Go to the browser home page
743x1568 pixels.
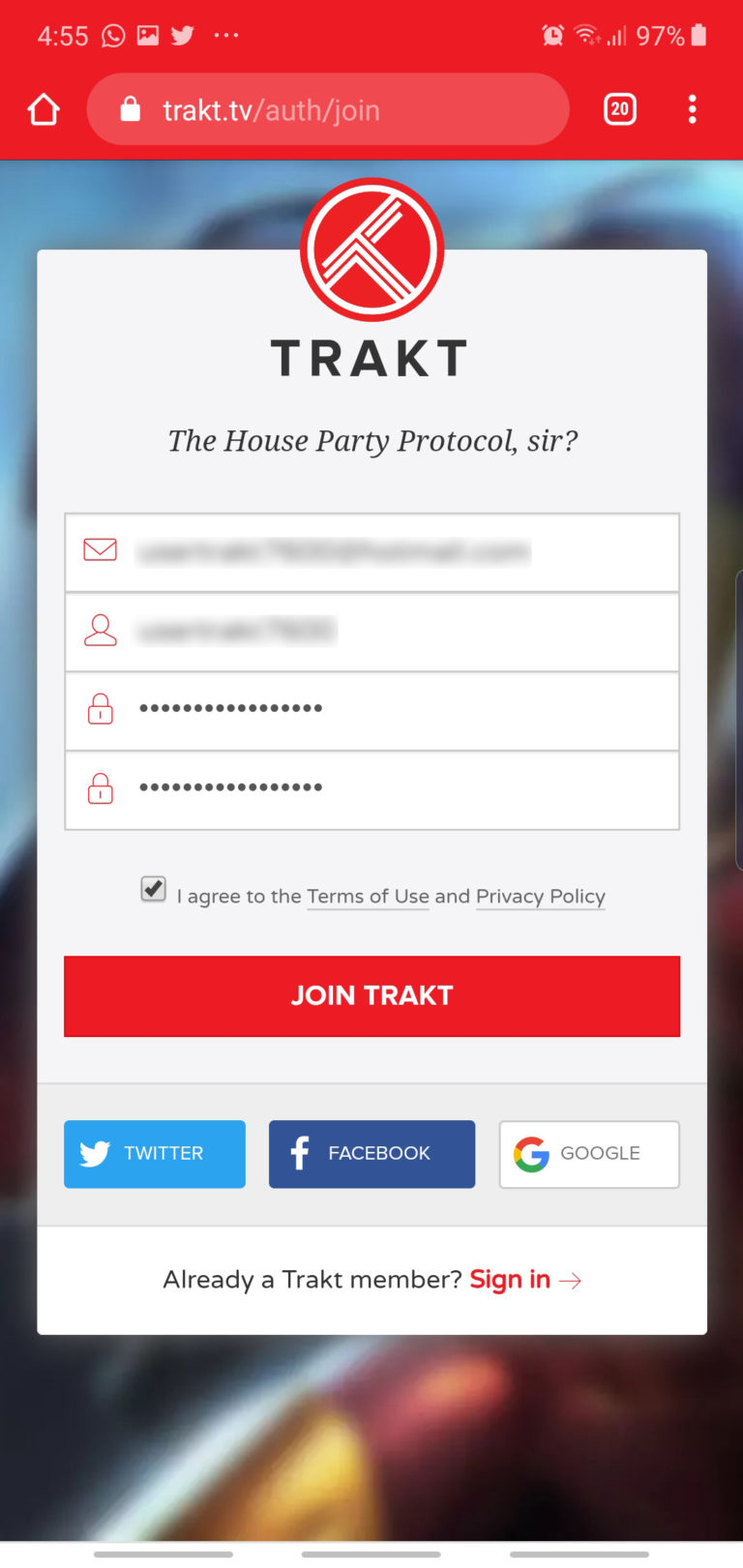pyautogui.click(x=44, y=109)
